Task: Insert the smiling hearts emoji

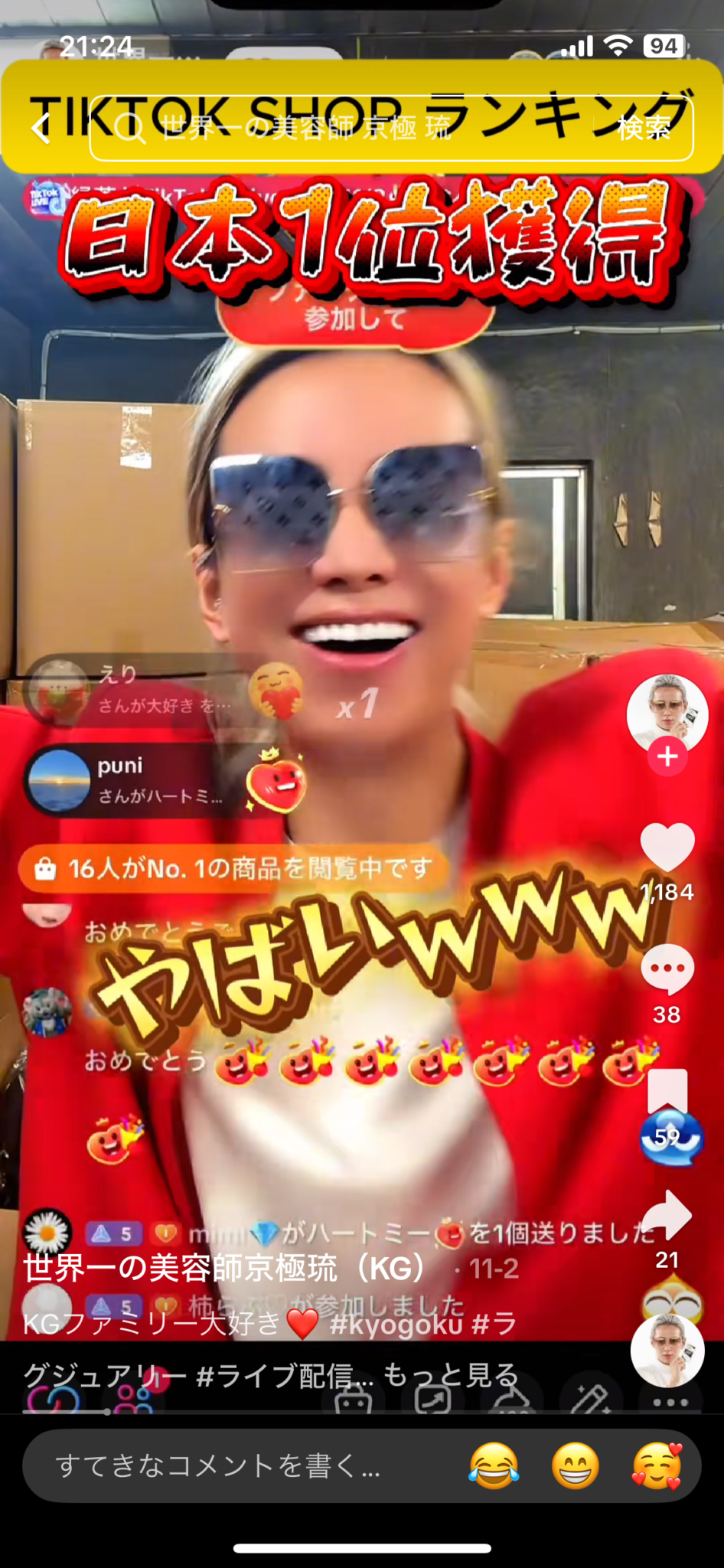Action: 657,1465
